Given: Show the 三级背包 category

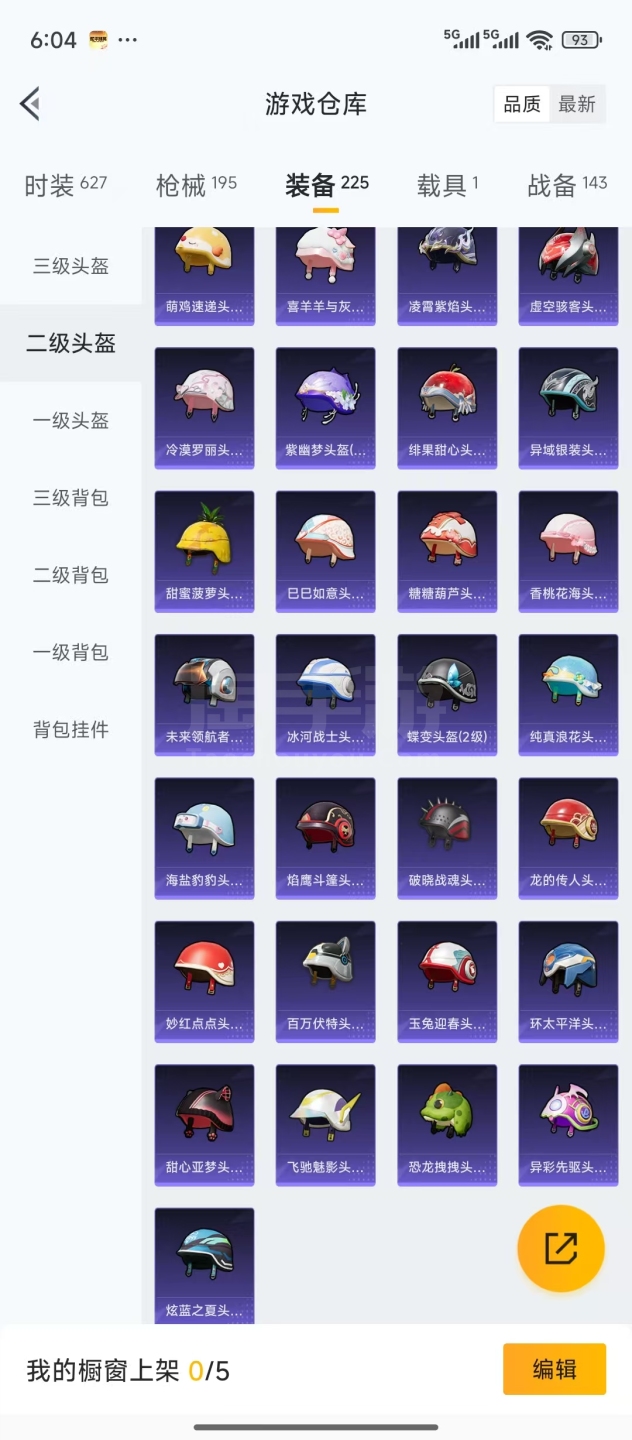Looking at the screenshot, I should (x=70, y=498).
